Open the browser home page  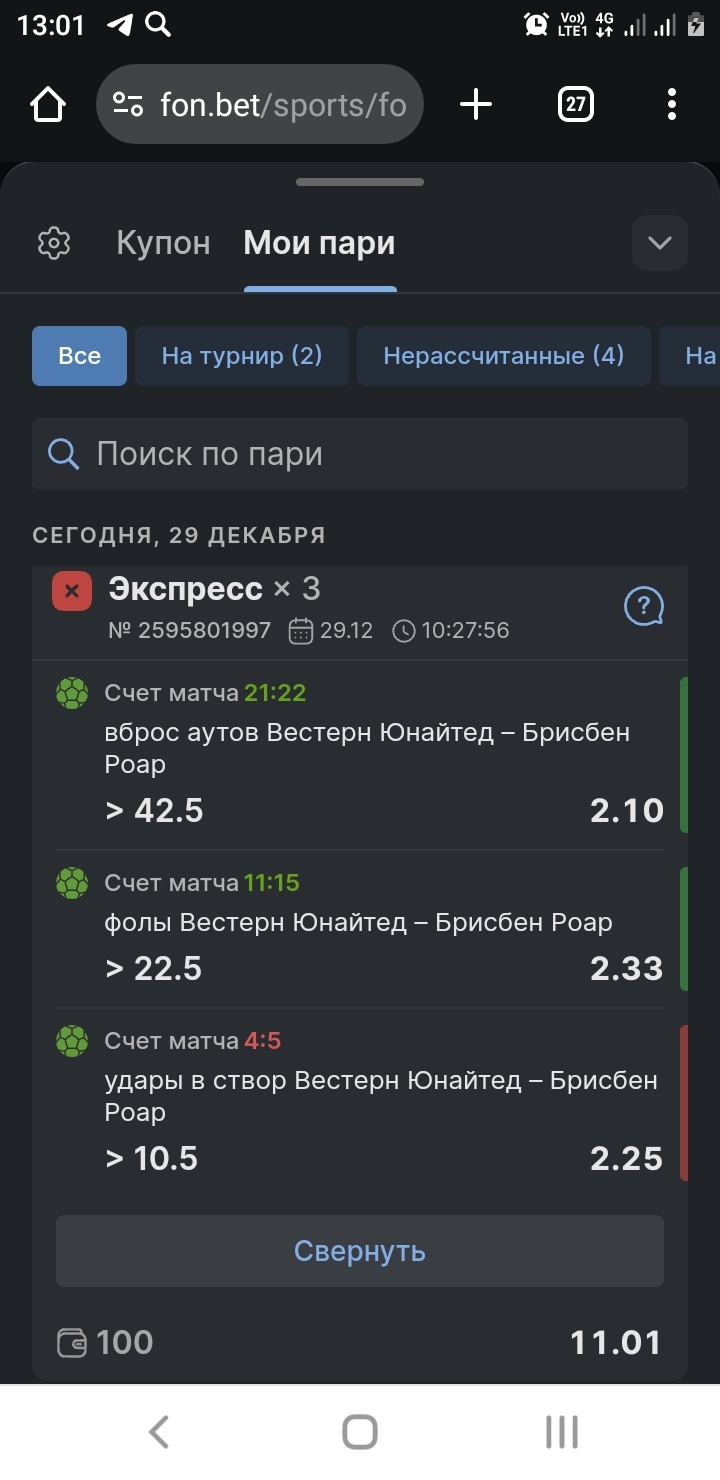pyautogui.click(x=48, y=104)
